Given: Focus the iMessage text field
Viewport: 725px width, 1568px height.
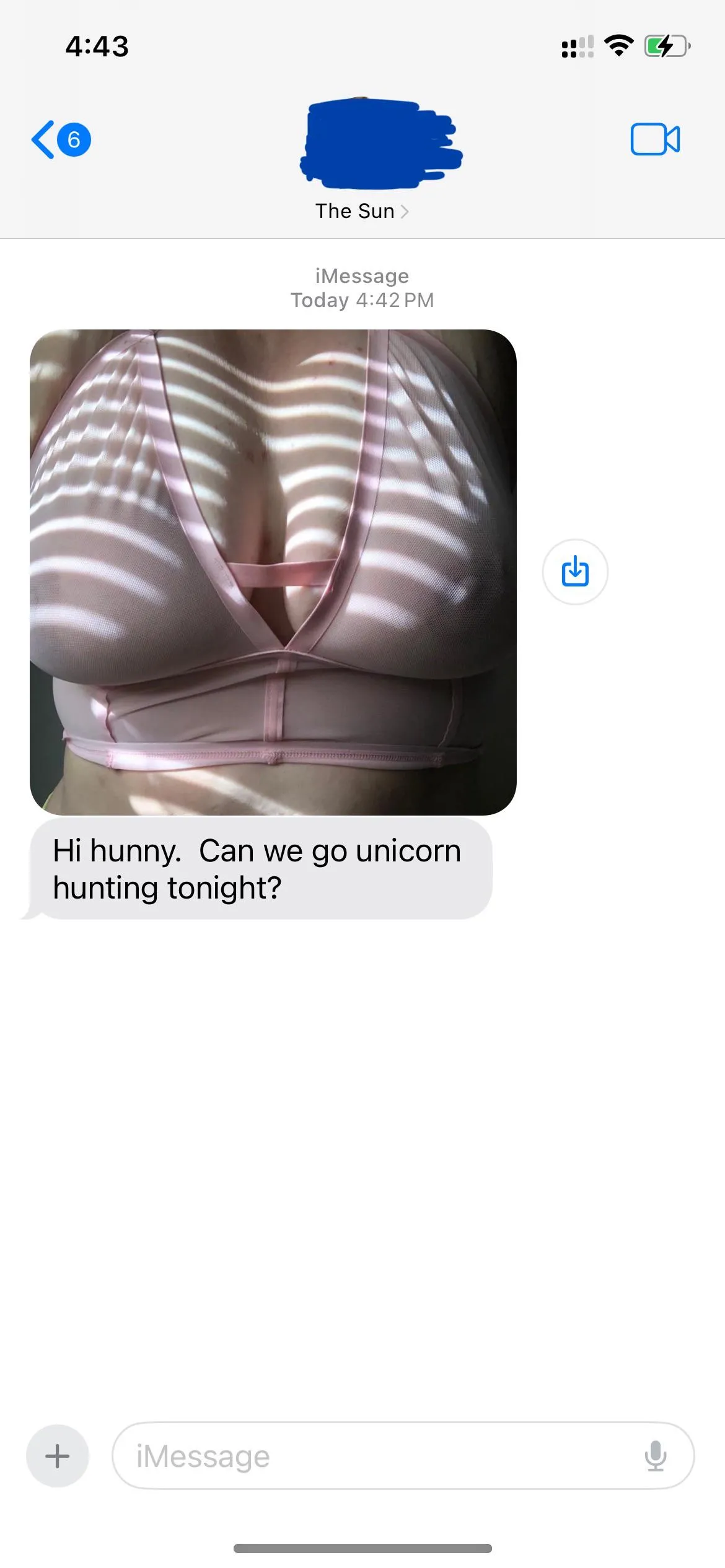Looking at the screenshot, I should (372, 1455).
